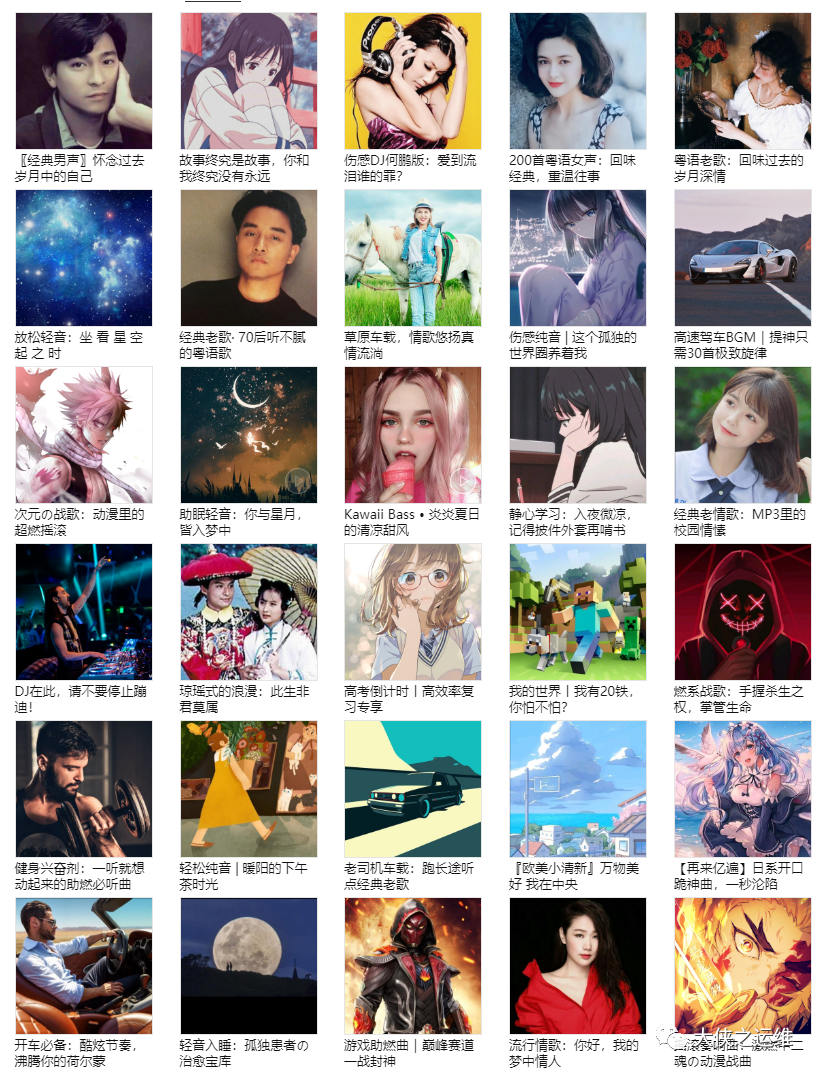Open 放松轻音:坐看星空起之时
Image resolution: width=820 pixels, height=1074 pixels.
point(84,258)
